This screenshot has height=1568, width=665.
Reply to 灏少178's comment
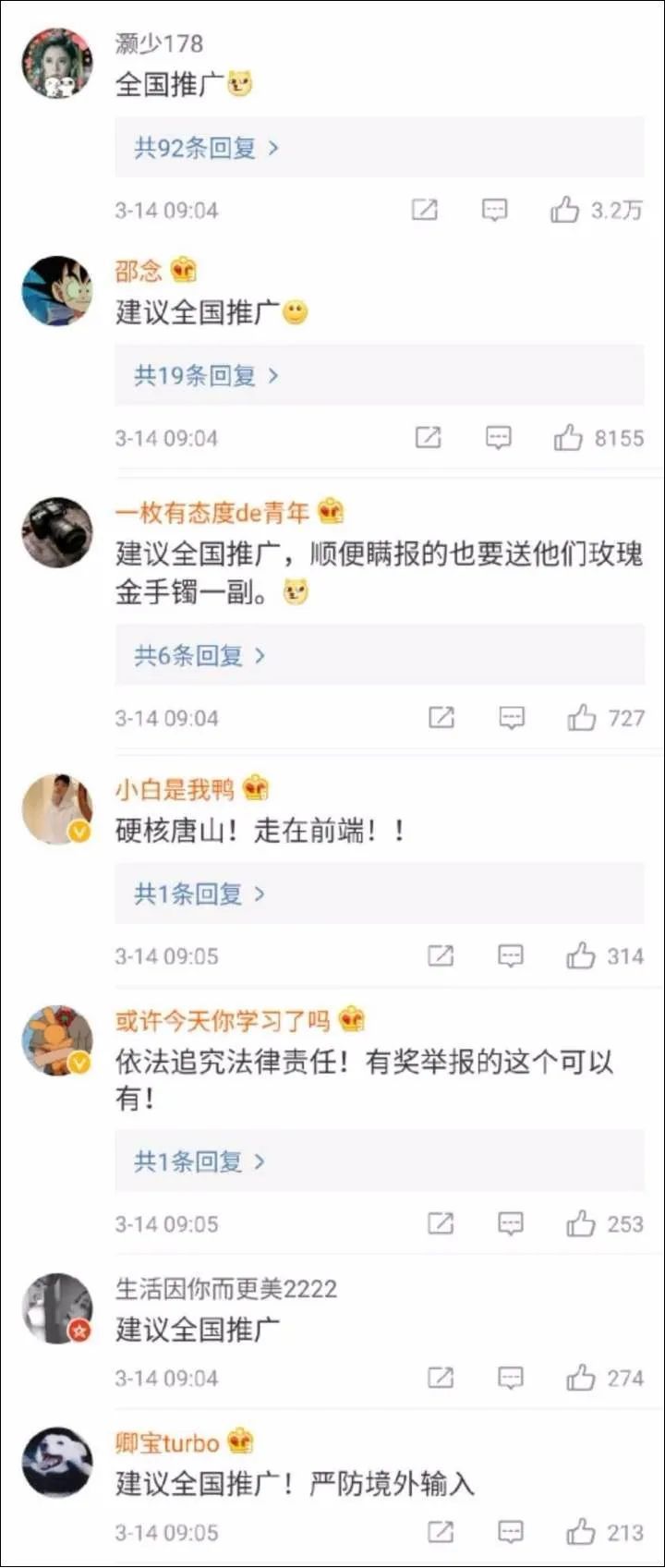click(495, 211)
